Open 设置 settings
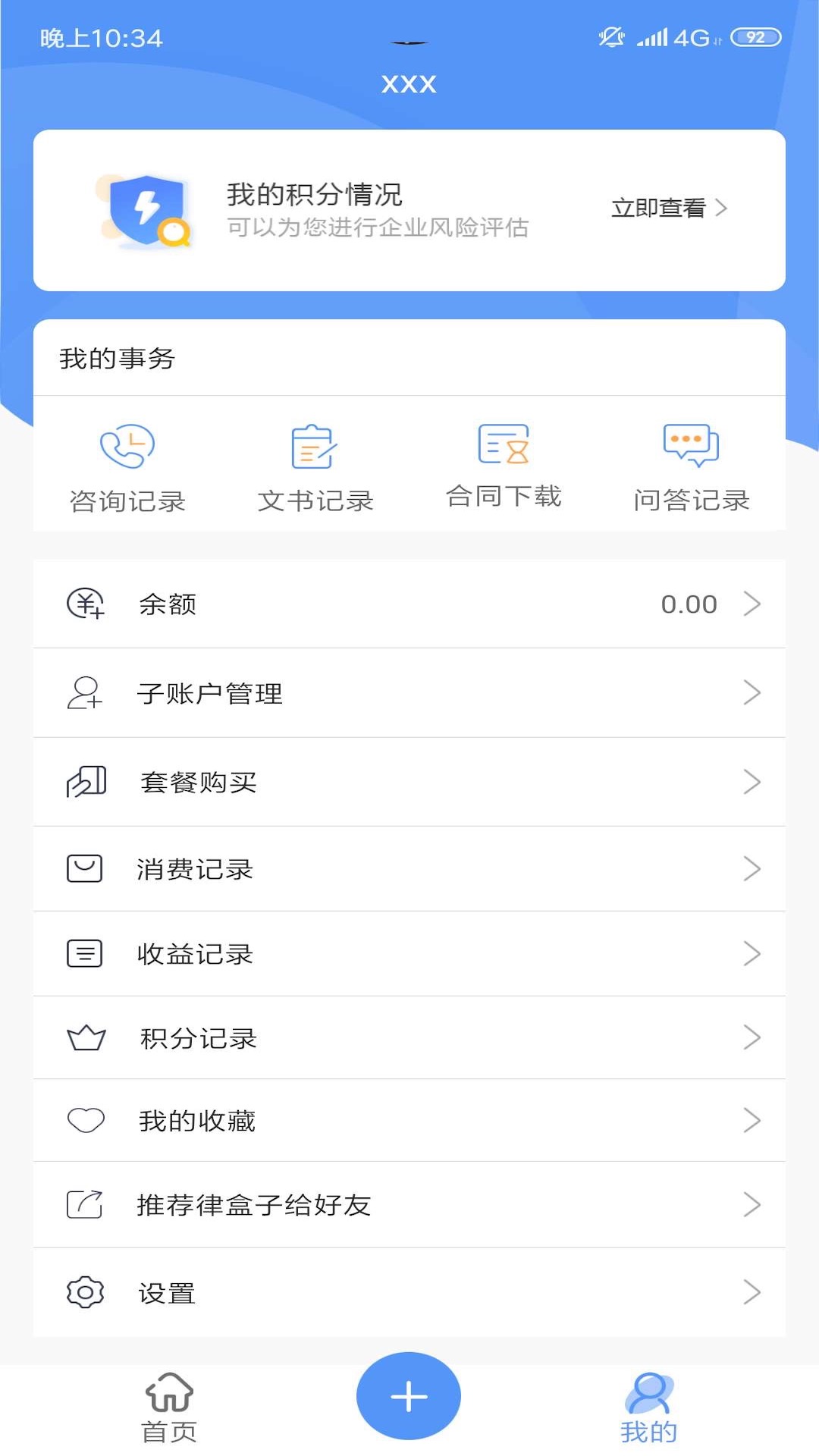This screenshot has width=819, height=1456. [x=409, y=1292]
